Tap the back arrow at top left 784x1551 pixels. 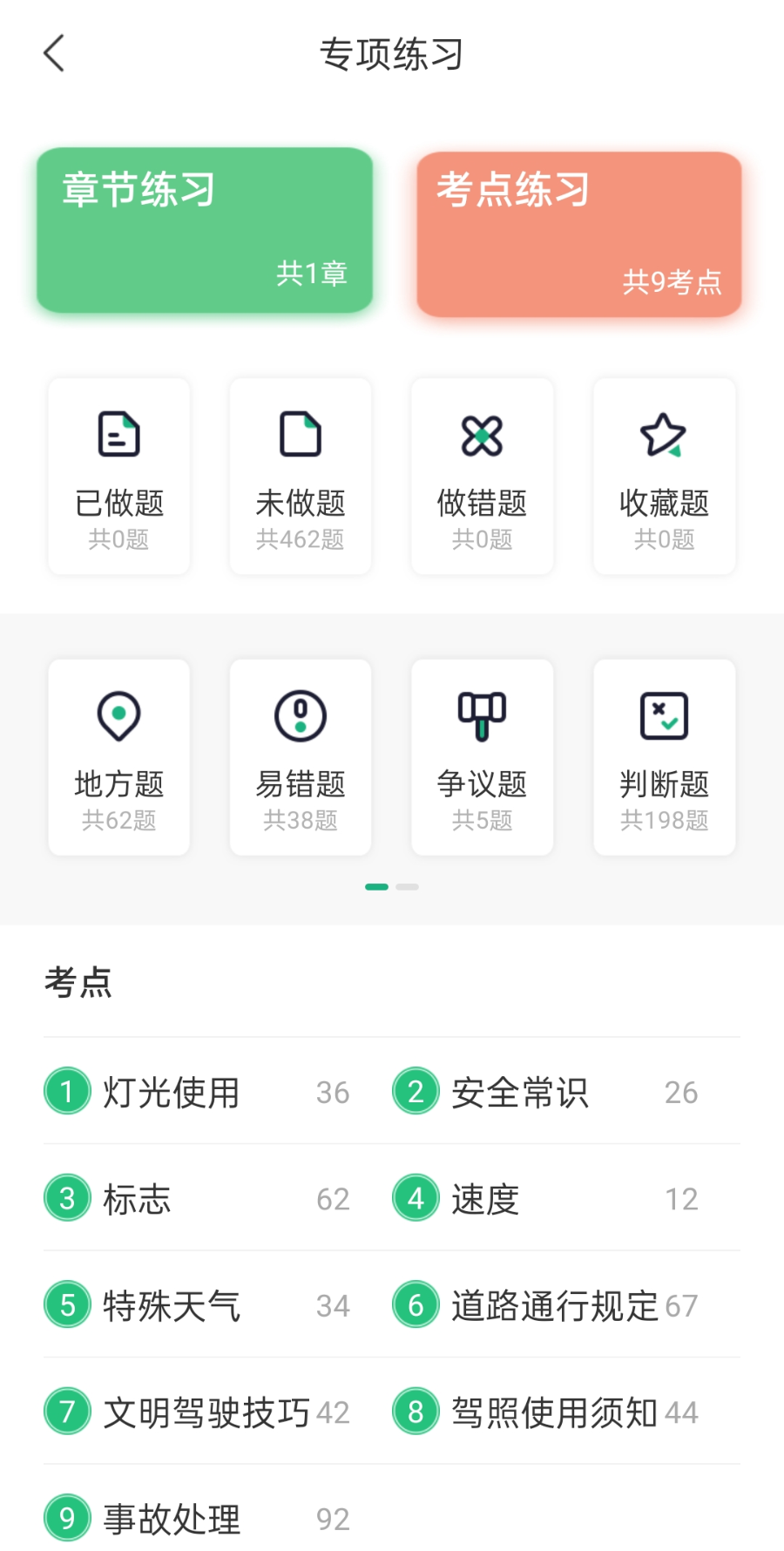coord(54,52)
